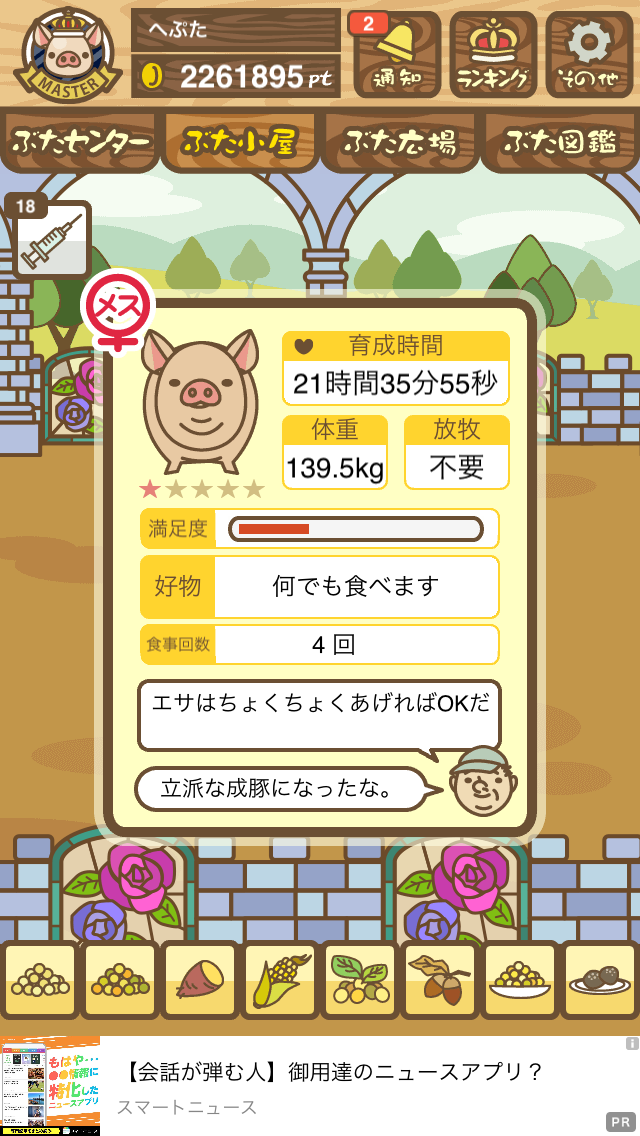Switch to the ぶたセンター tab
Screen dimensions: 640x1136
pyautogui.click(x=80, y=142)
